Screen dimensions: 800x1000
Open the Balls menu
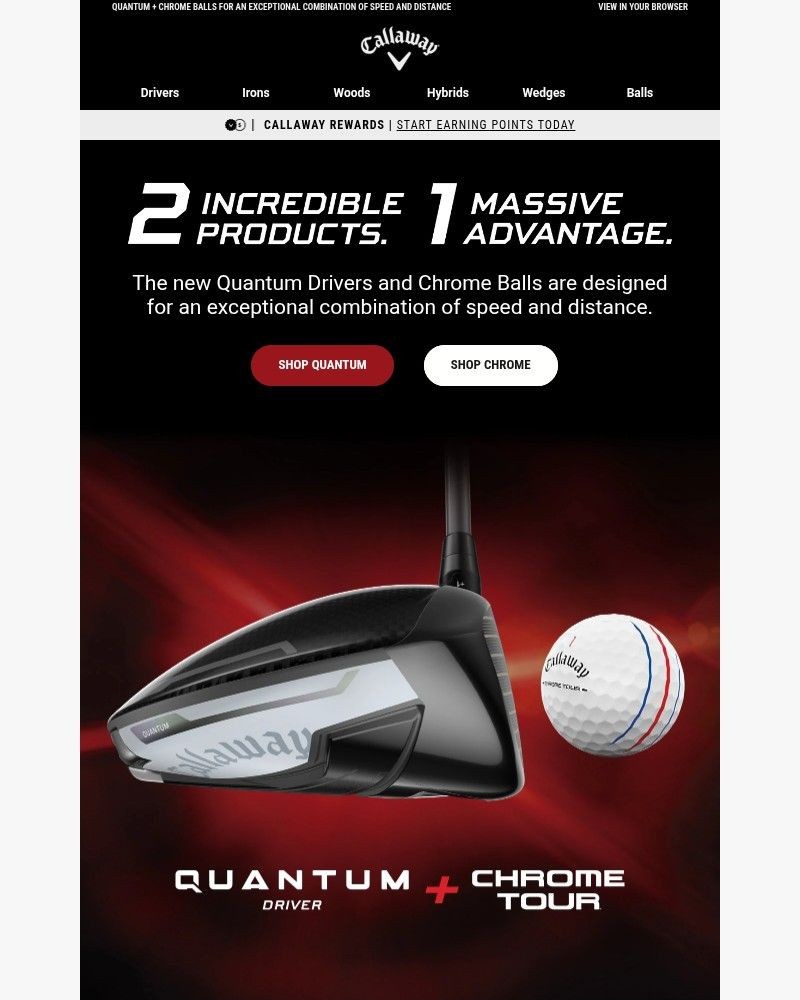tap(639, 92)
